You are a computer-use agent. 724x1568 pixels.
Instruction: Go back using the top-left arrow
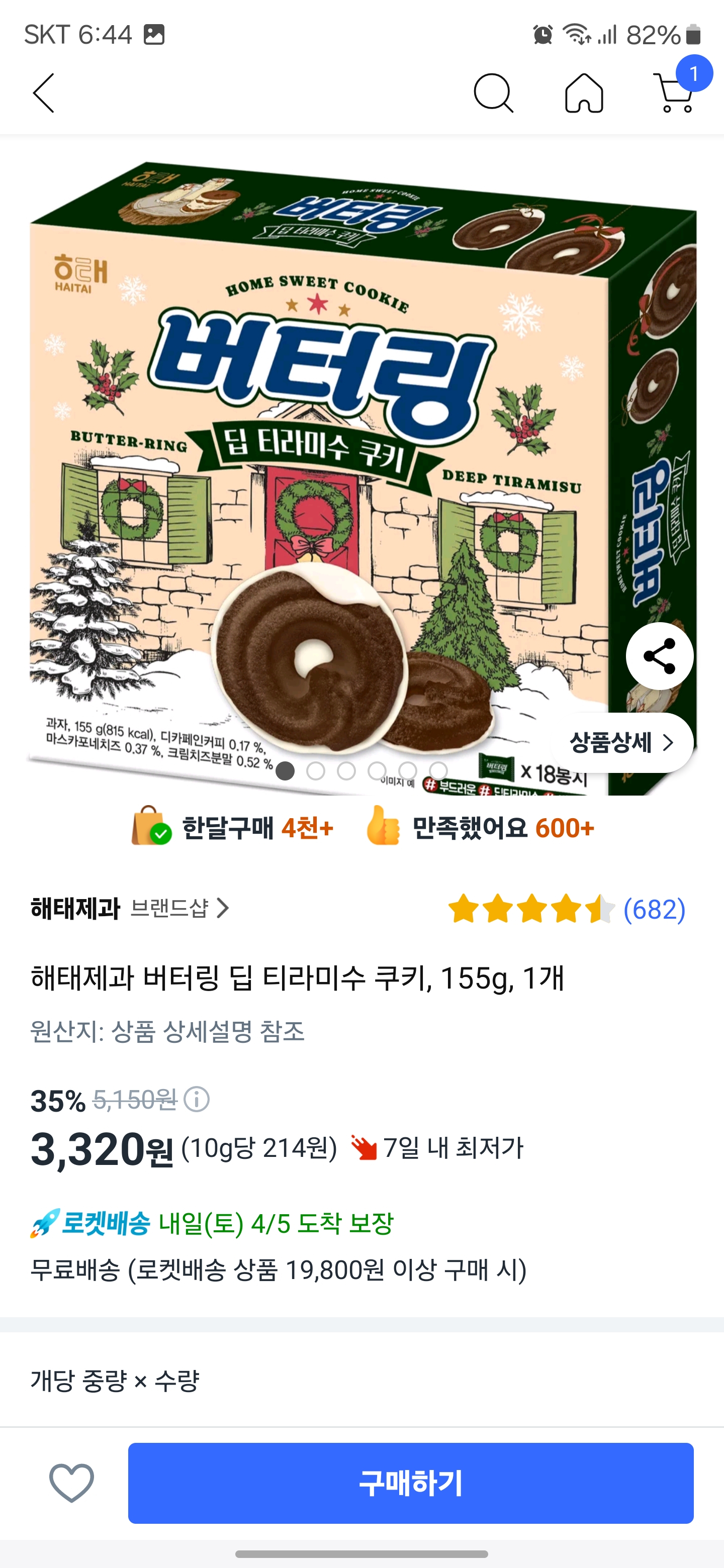44,93
